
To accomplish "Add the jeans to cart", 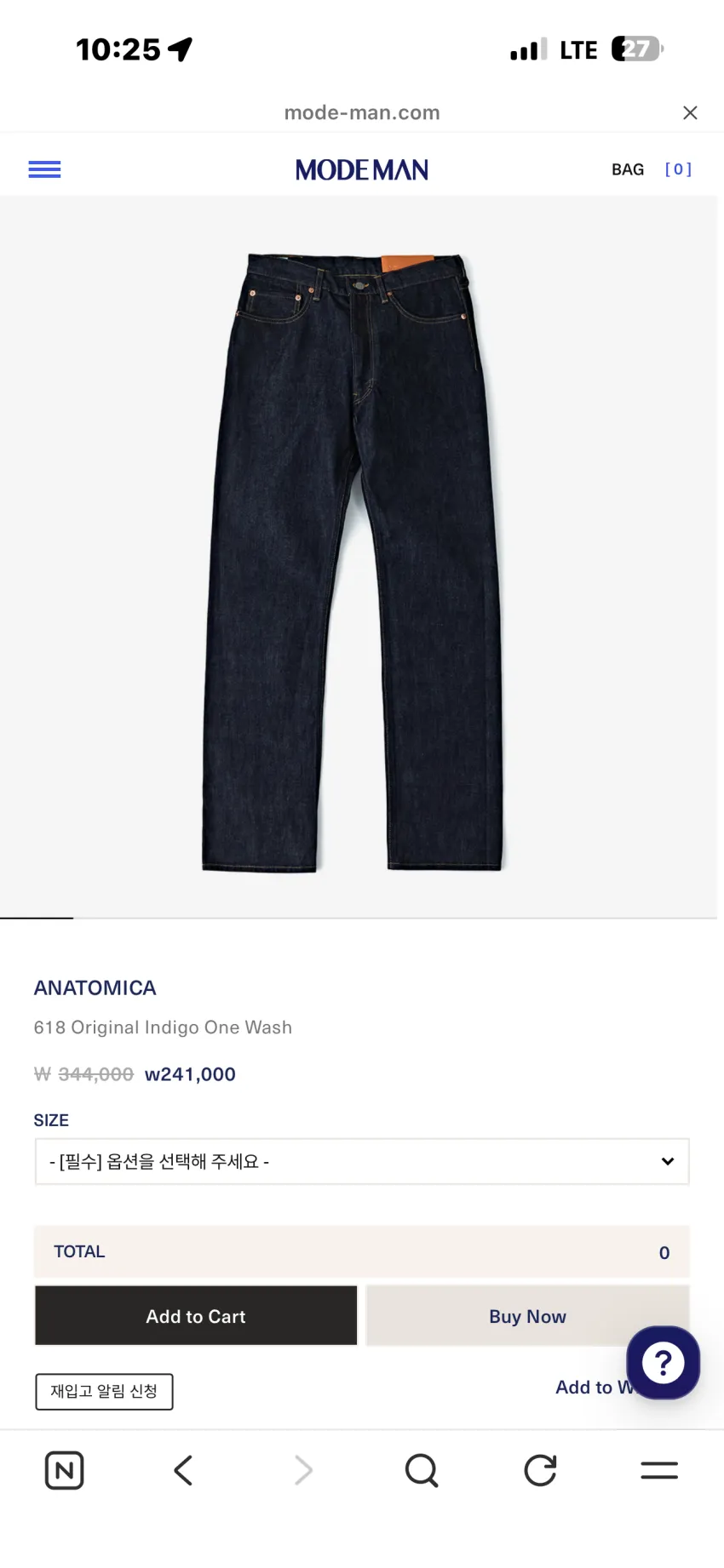I will (196, 1316).
